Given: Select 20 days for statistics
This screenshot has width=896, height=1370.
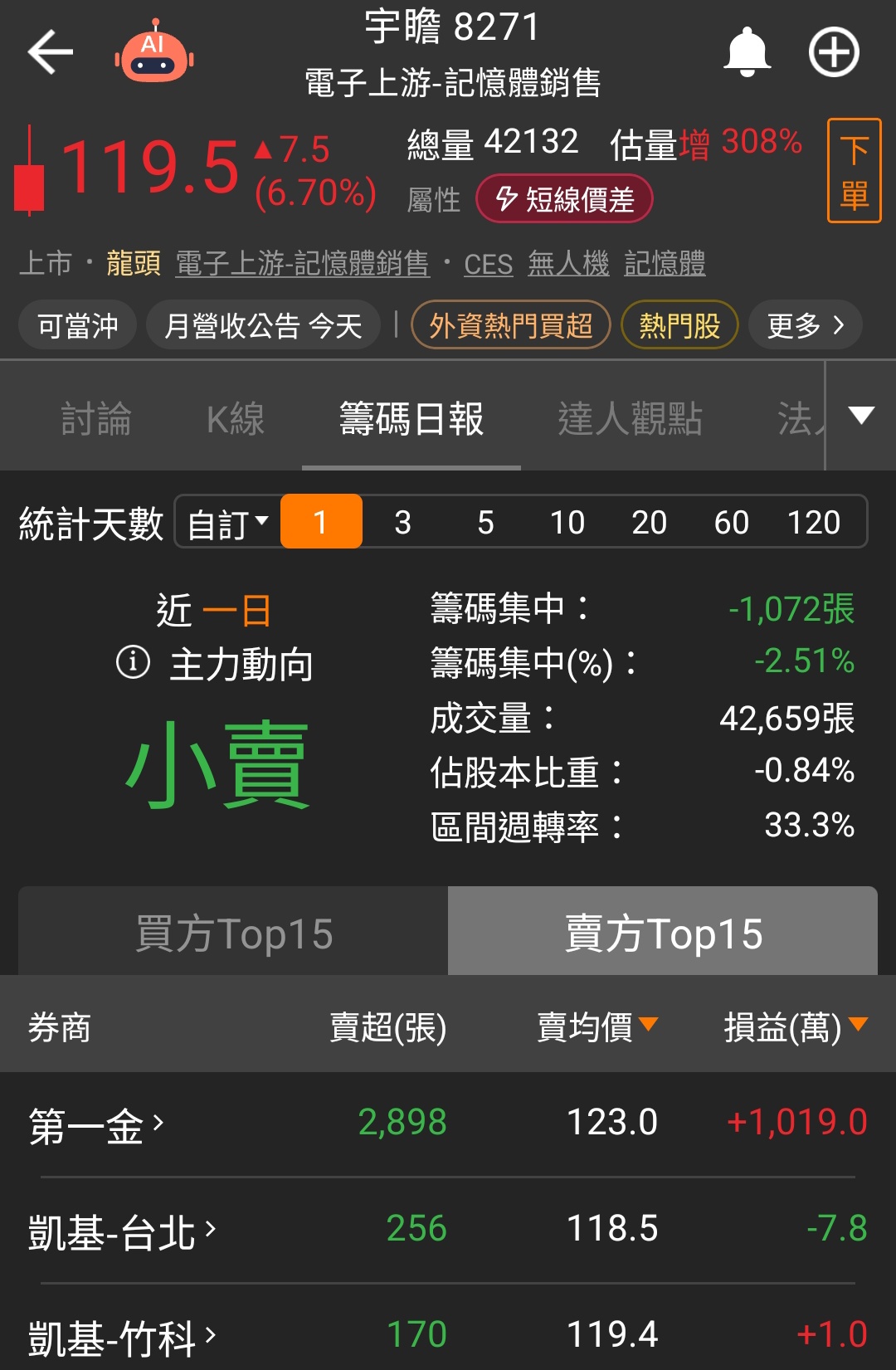Looking at the screenshot, I should pyautogui.click(x=649, y=522).
